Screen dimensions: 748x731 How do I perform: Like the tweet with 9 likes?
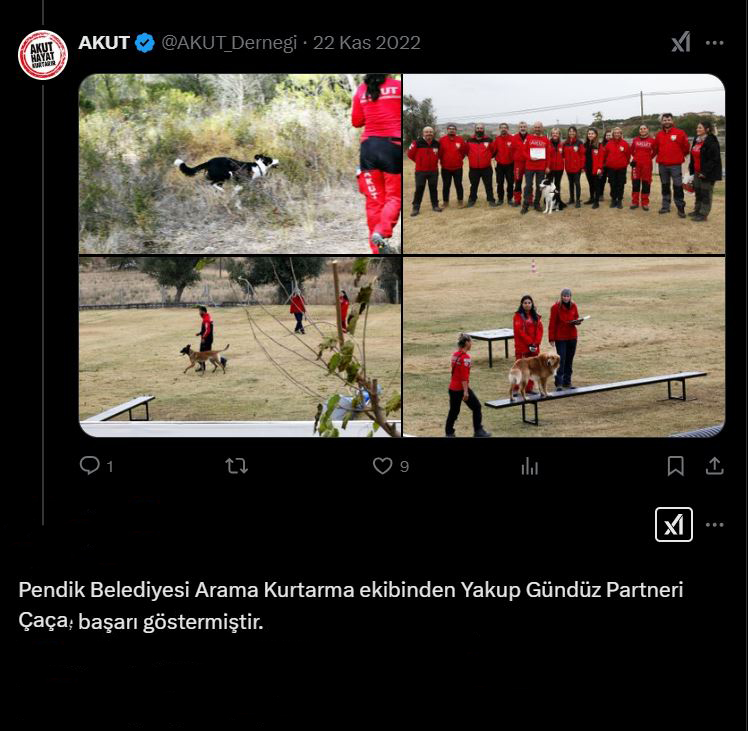pos(383,466)
